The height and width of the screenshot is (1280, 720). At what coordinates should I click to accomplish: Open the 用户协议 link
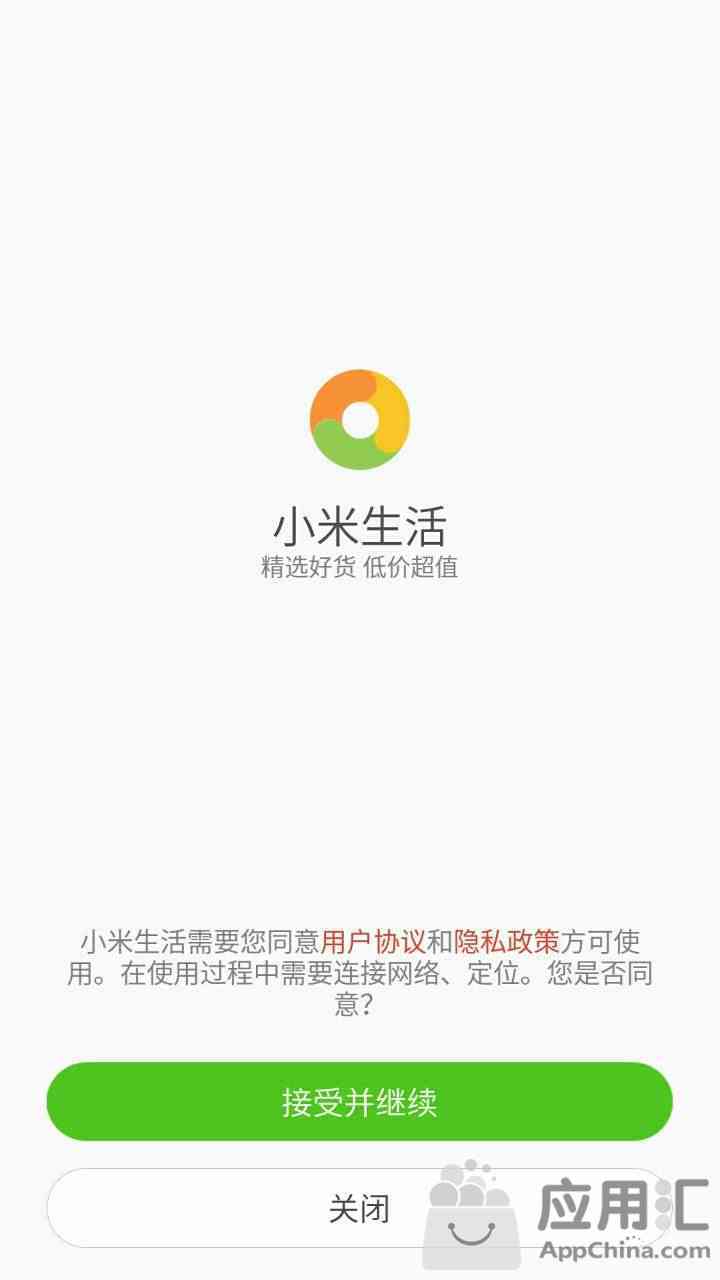373,942
